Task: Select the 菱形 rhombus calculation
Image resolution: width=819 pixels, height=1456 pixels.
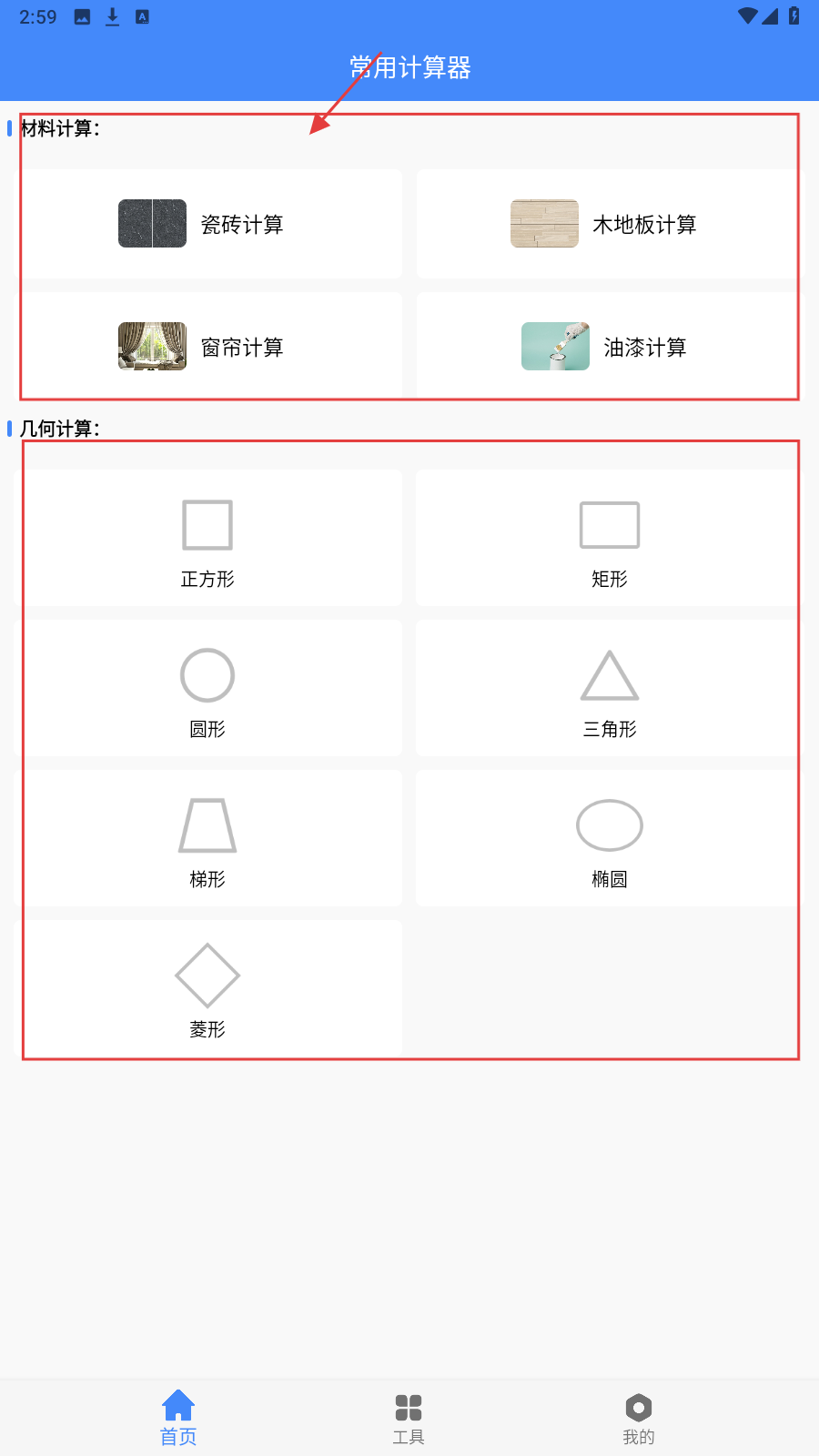Action: pos(208,989)
